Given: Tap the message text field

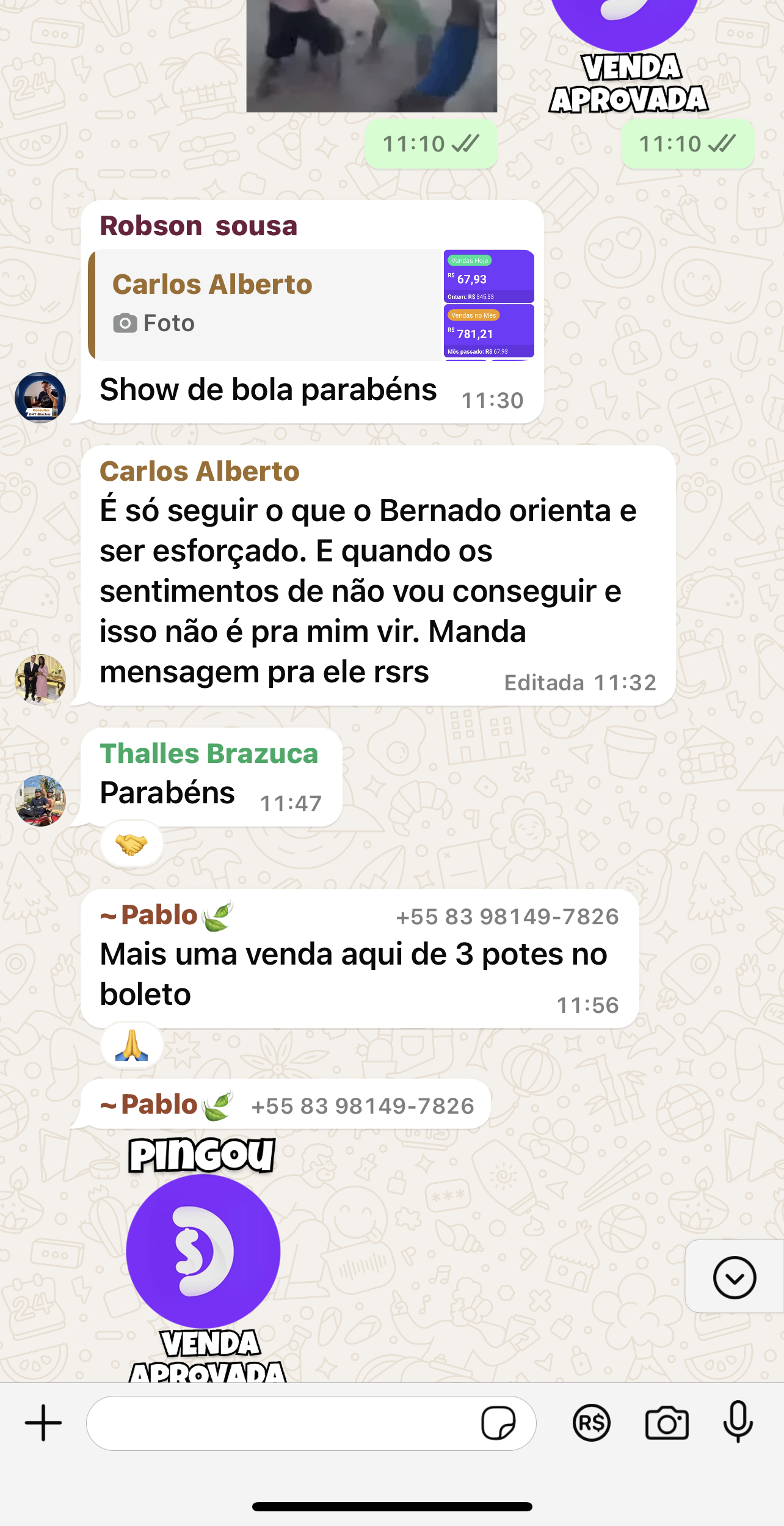Looking at the screenshot, I should coord(281,1423).
